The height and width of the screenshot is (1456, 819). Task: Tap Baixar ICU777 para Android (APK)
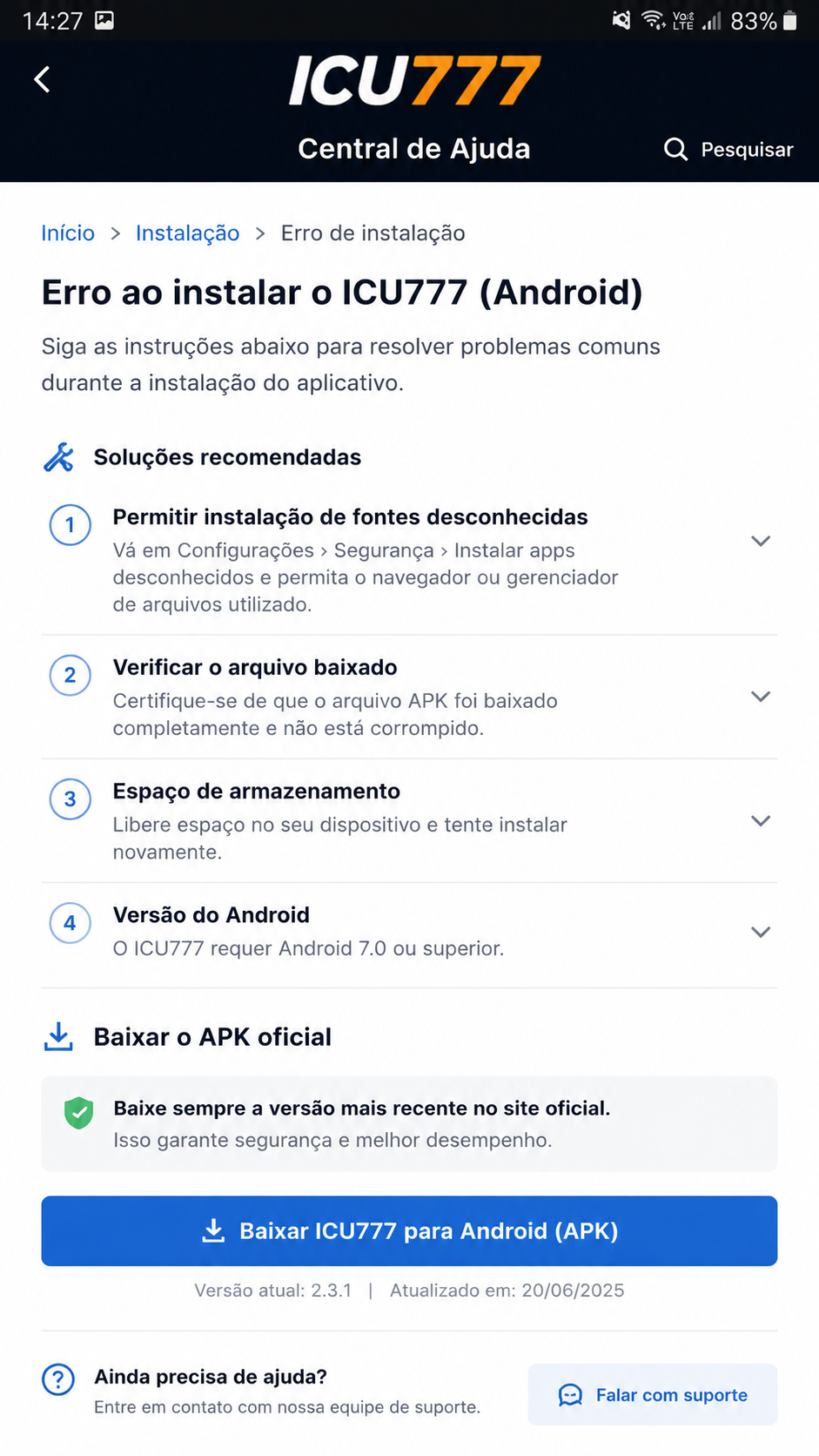tap(409, 1231)
